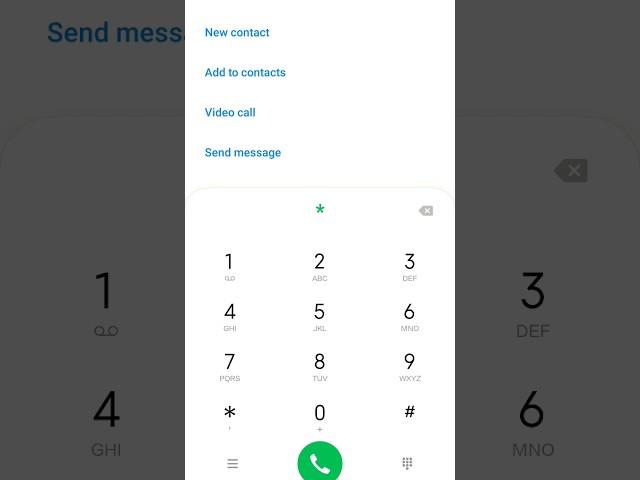This screenshot has width=640, height=480.
Task: Enter digit 0 on keypad
Action: [319, 414]
